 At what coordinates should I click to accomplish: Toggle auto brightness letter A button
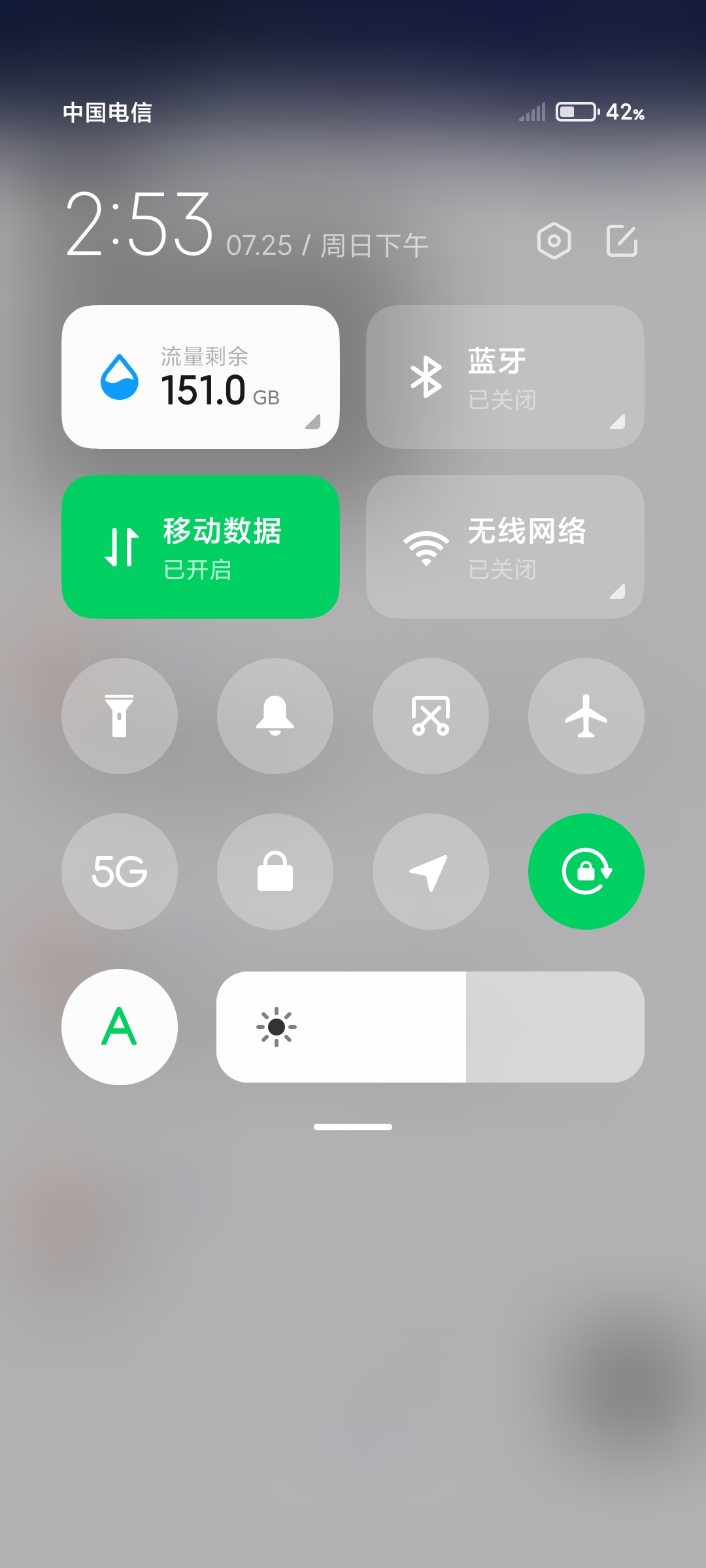click(x=120, y=1027)
